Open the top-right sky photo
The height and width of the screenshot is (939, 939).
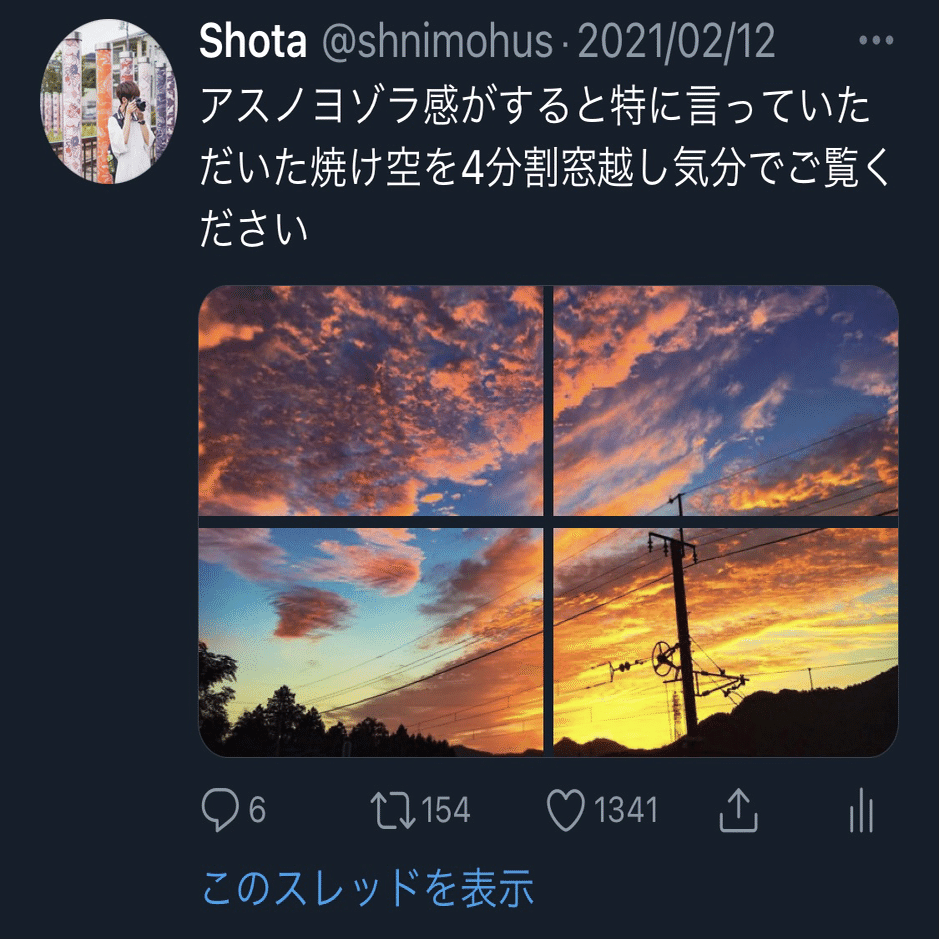725,400
